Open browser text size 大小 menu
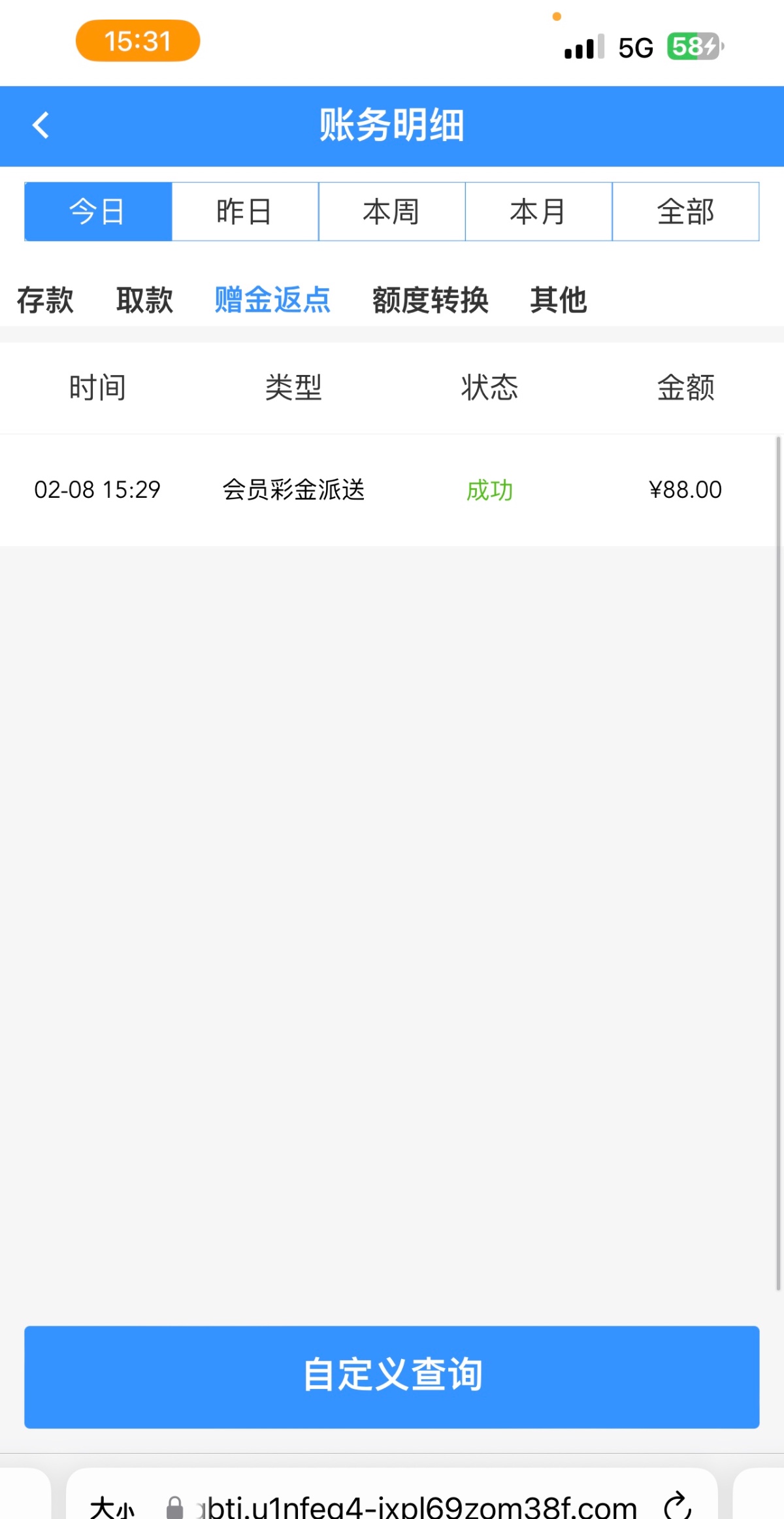The width and height of the screenshot is (784, 1519). point(112,1507)
